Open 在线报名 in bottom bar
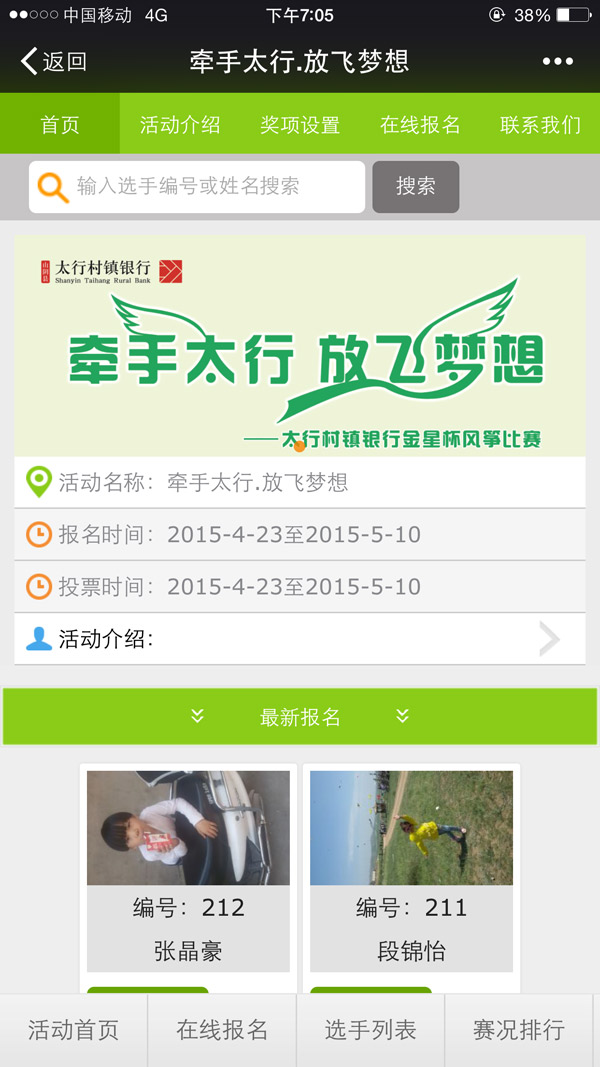The height and width of the screenshot is (1067, 600). [222, 1030]
